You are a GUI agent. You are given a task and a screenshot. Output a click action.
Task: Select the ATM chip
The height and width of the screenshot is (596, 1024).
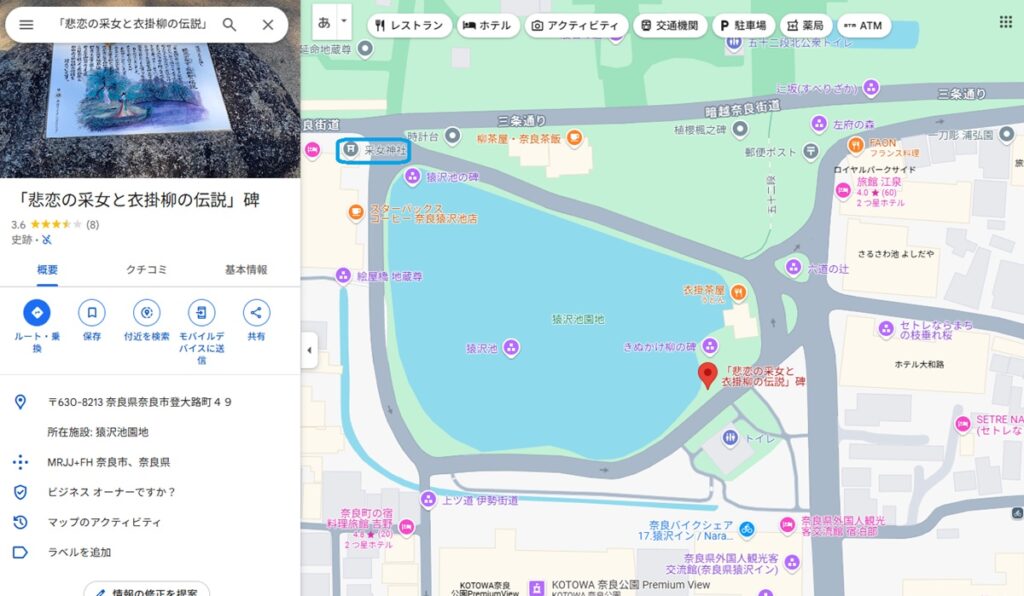click(x=862, y=25)
